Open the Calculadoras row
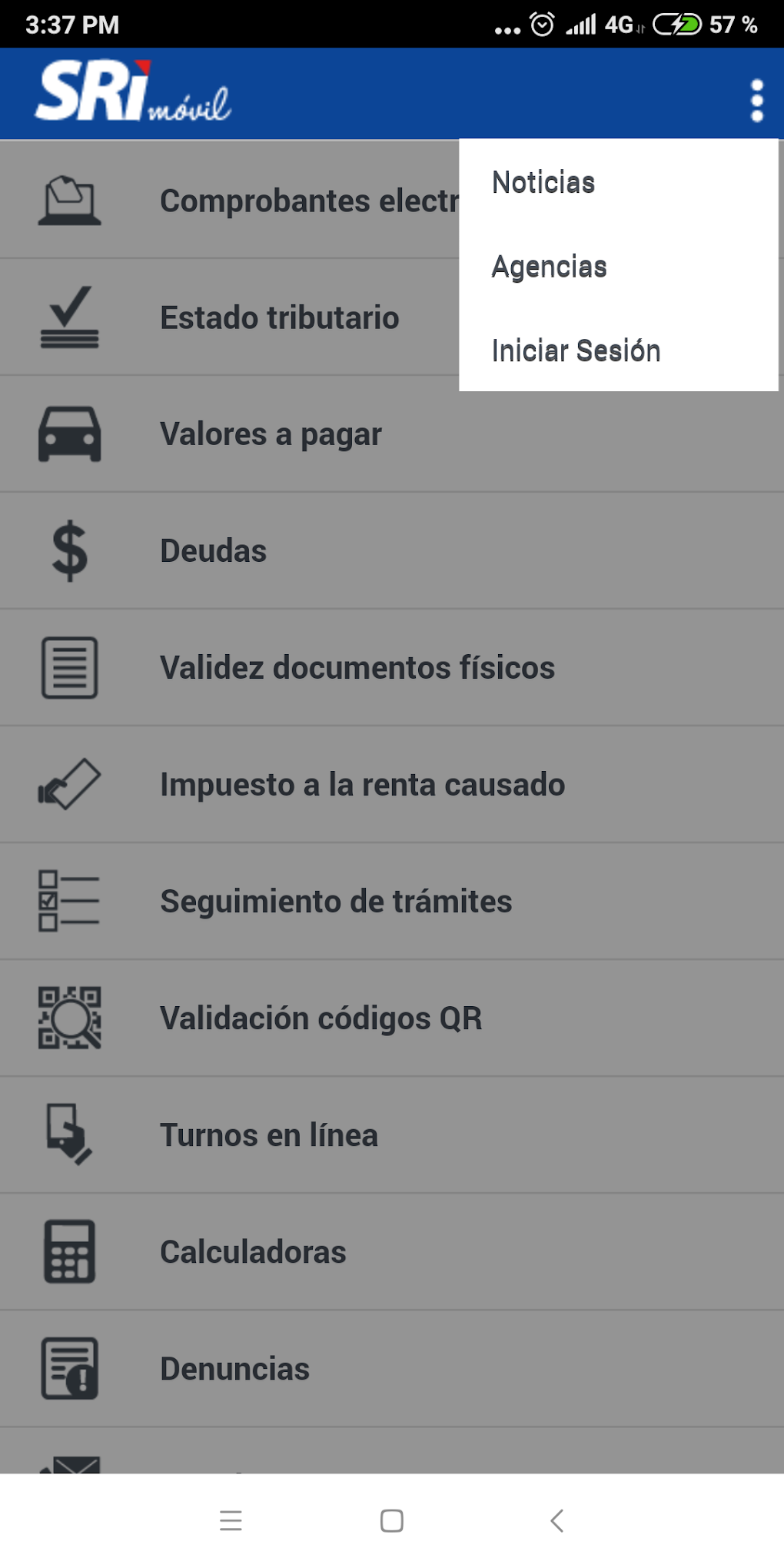The width and height of the screenshot is (784, 1568). [x=253, y=1252]
